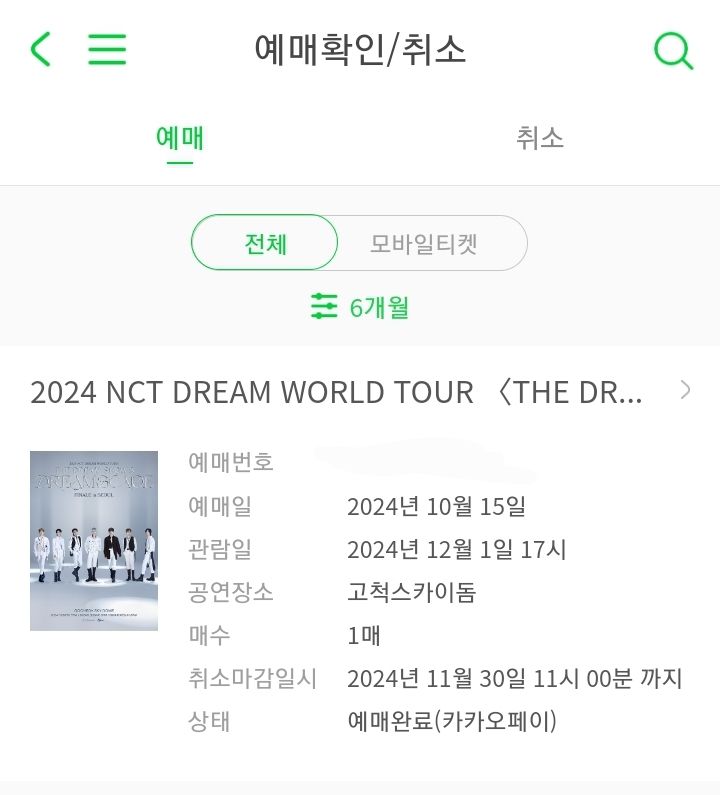Screen dimensions: 720x795
Task: Open the search magnifier
Action: pos(673,51)
